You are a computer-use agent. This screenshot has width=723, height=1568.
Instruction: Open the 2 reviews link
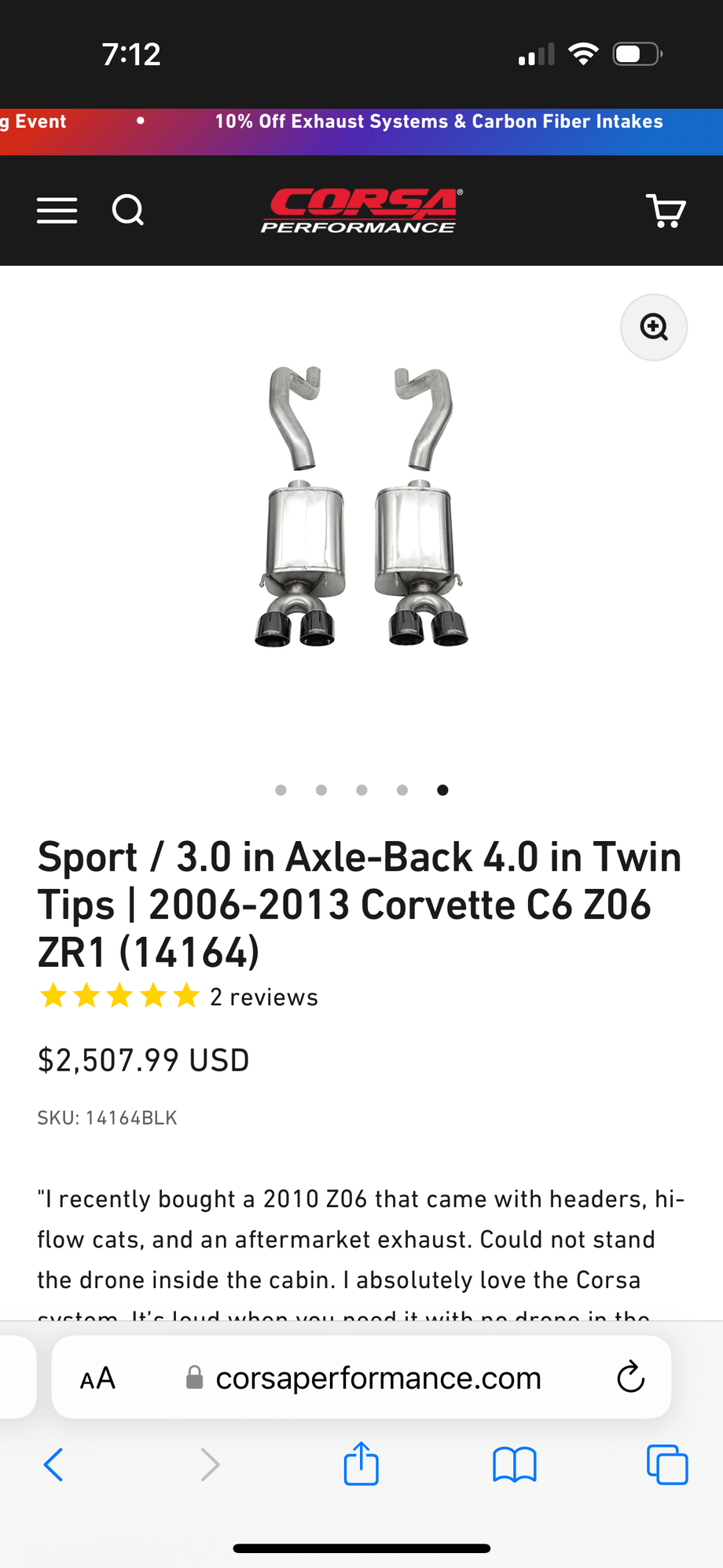coord(264,997)
